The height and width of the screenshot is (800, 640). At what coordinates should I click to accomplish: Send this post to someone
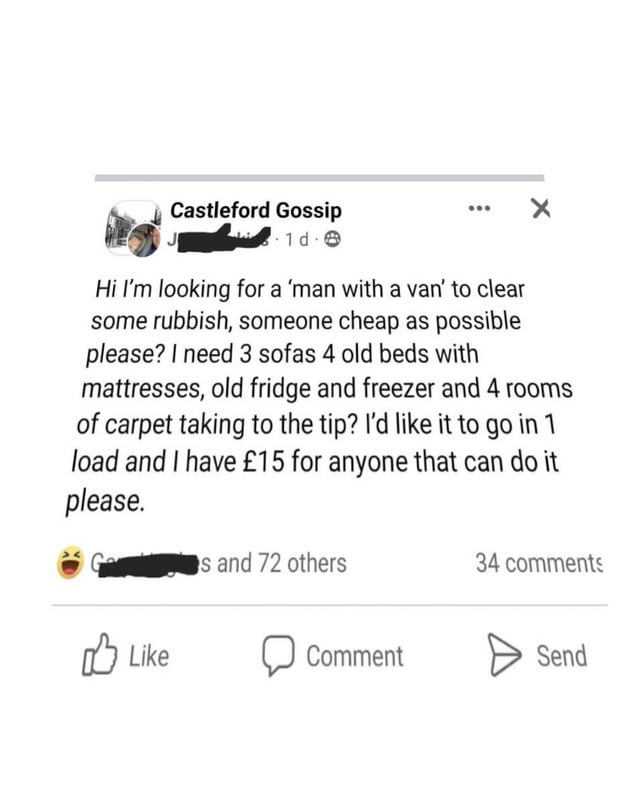pyautogui.click(x=537, y=656)
